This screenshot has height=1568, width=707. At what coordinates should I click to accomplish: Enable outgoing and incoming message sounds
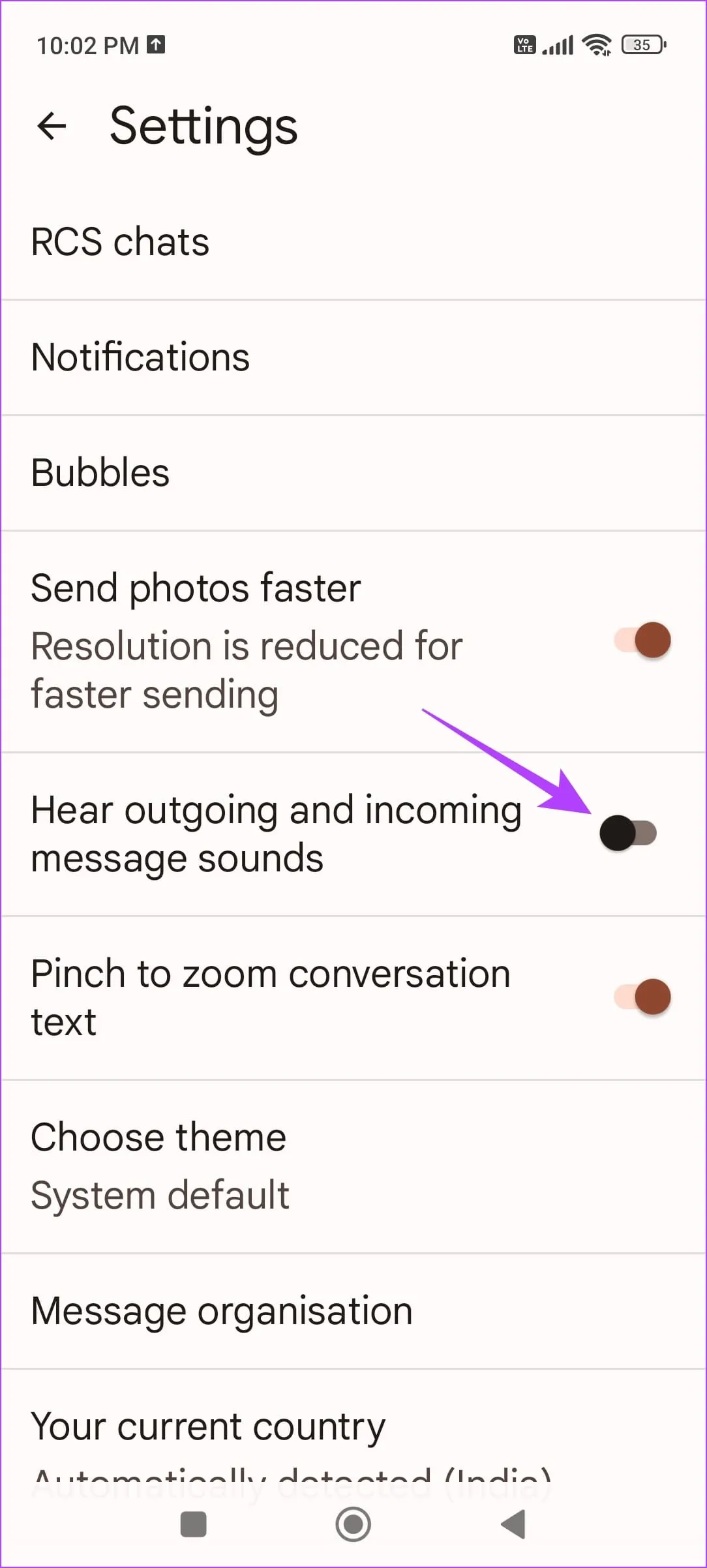(628, 833)
